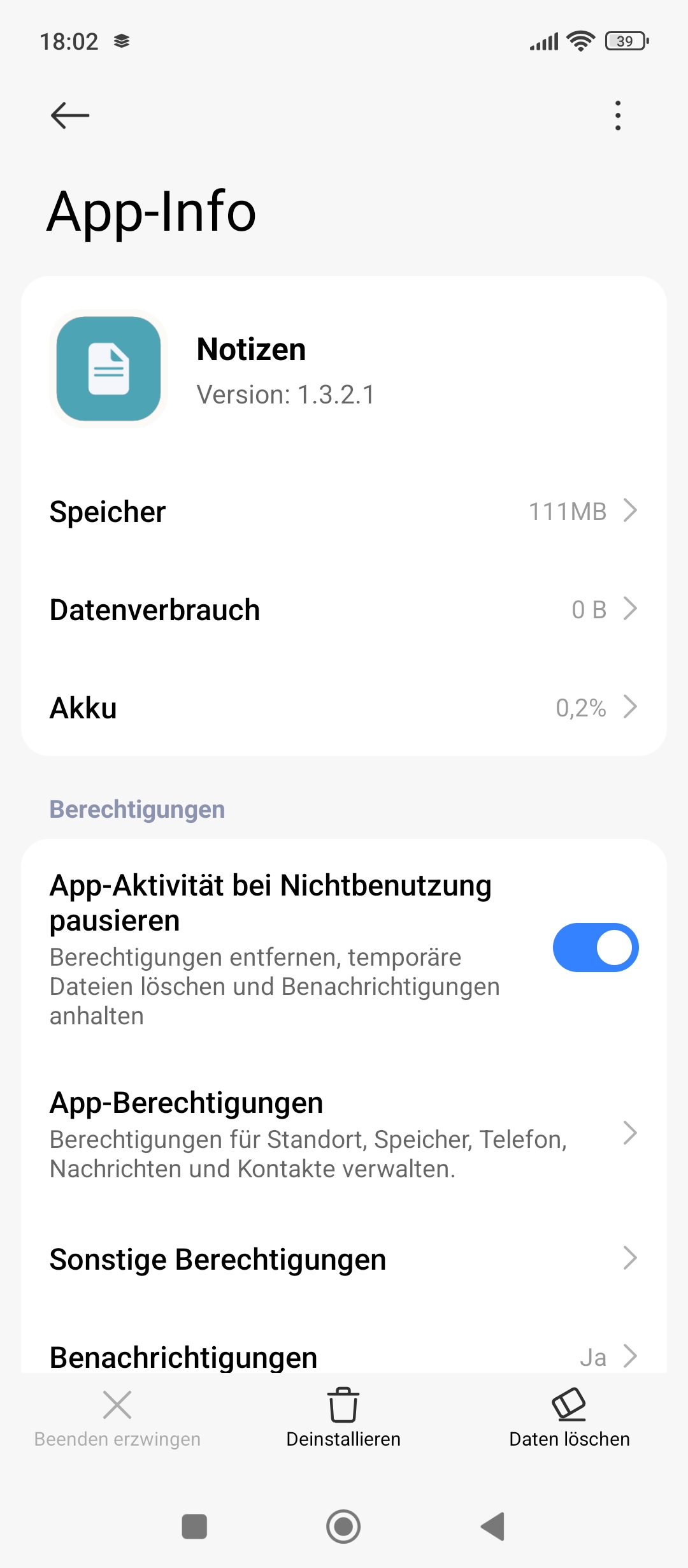Image resolution: width=688 pixels, height=1568 pixels.
Task: Open the three-dot overflow menu
Action: click(617, 115)
